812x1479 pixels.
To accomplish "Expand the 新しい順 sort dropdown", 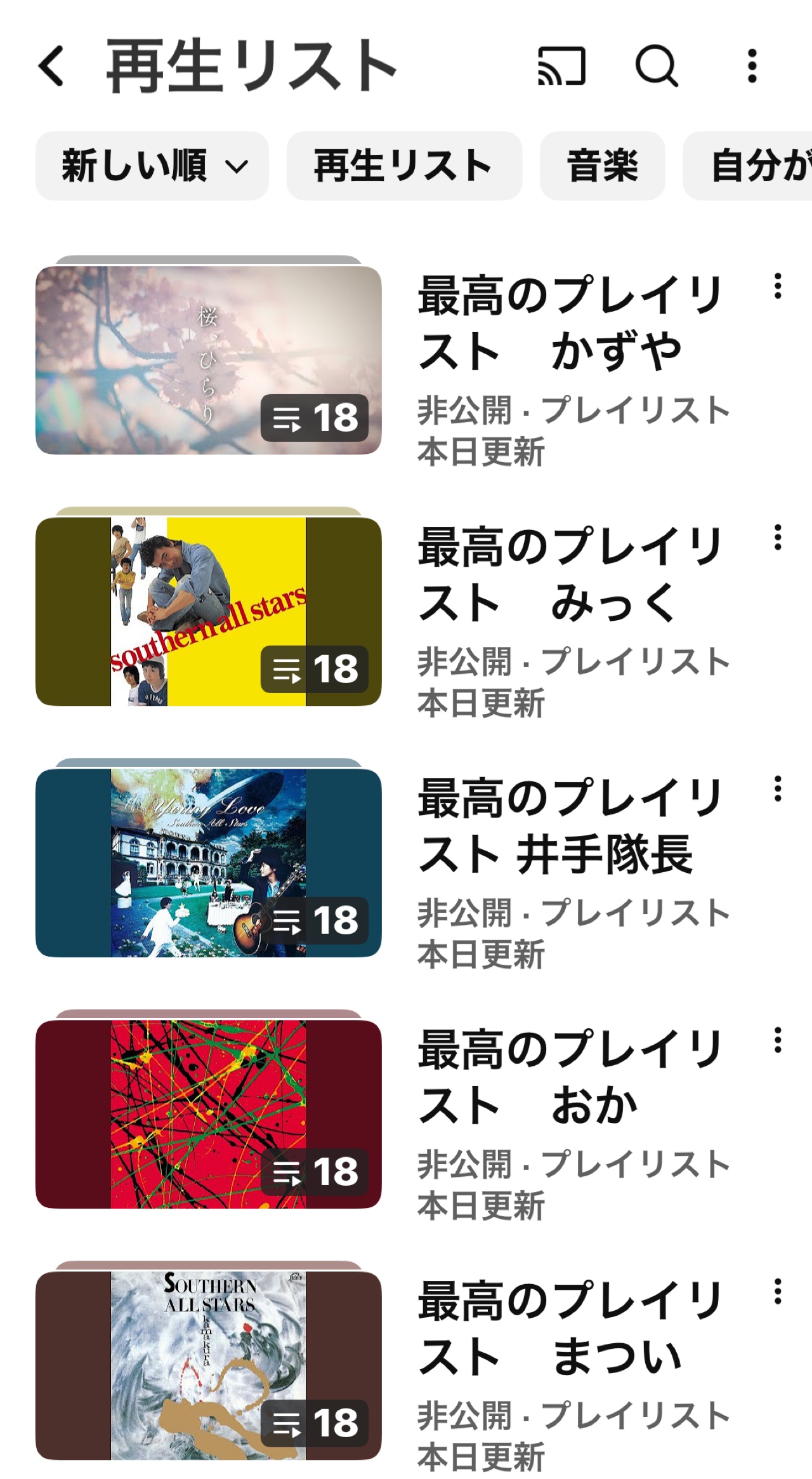I will 152,166.
